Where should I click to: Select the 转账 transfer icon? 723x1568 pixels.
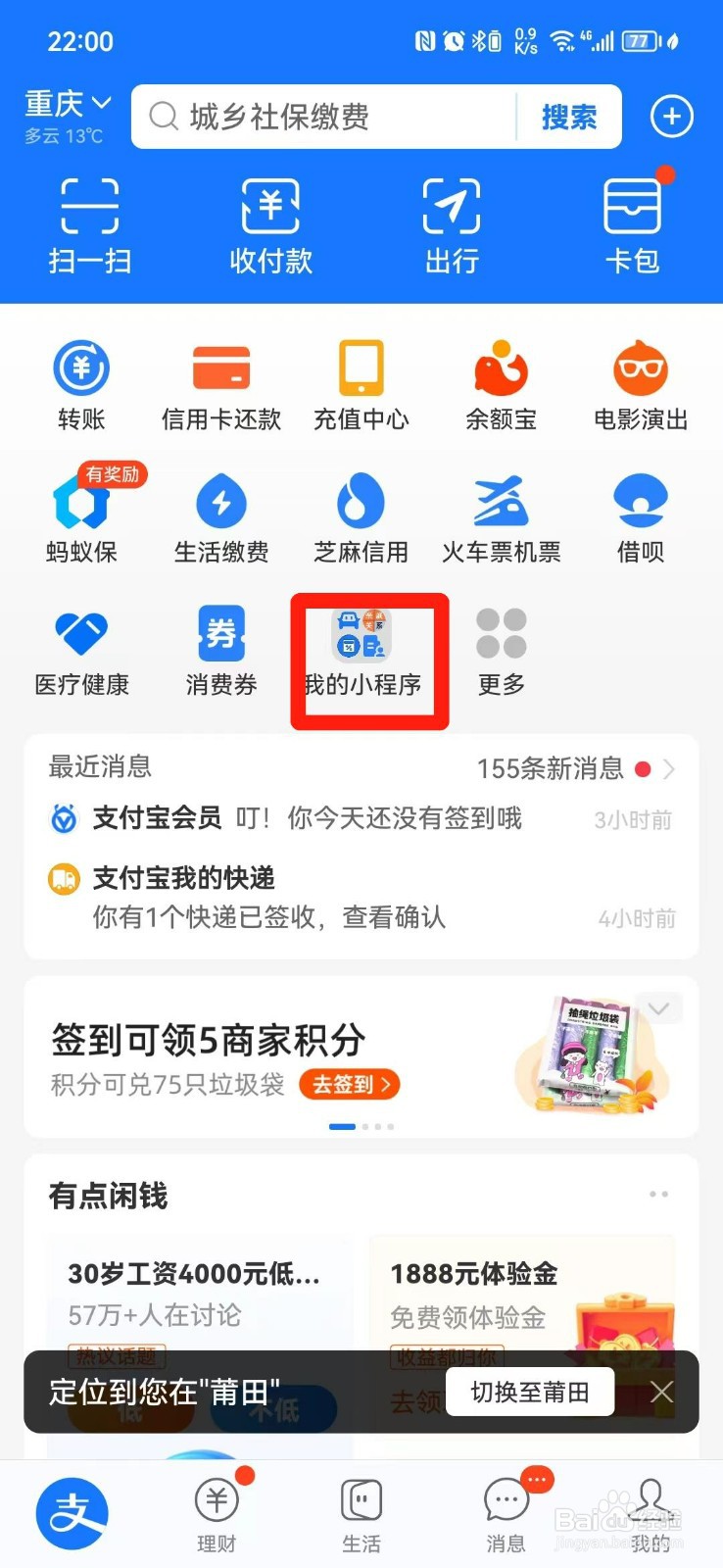coord(81,382)
